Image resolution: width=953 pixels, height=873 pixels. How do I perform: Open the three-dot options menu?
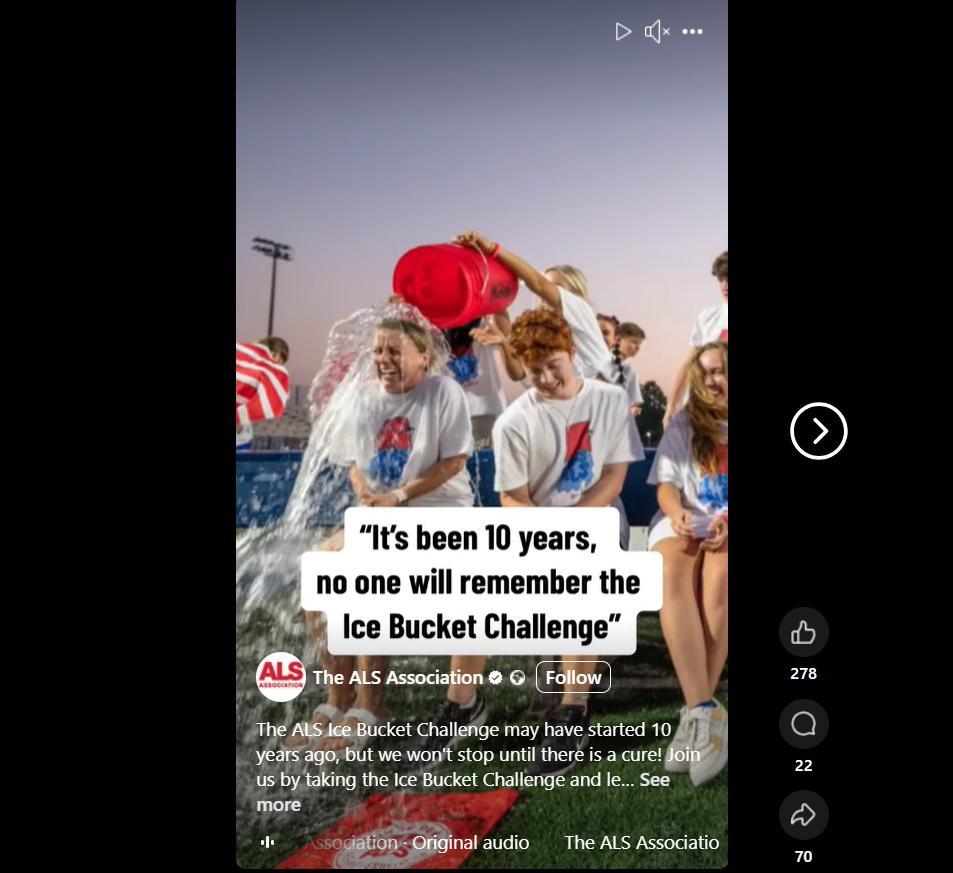point(692,32)
